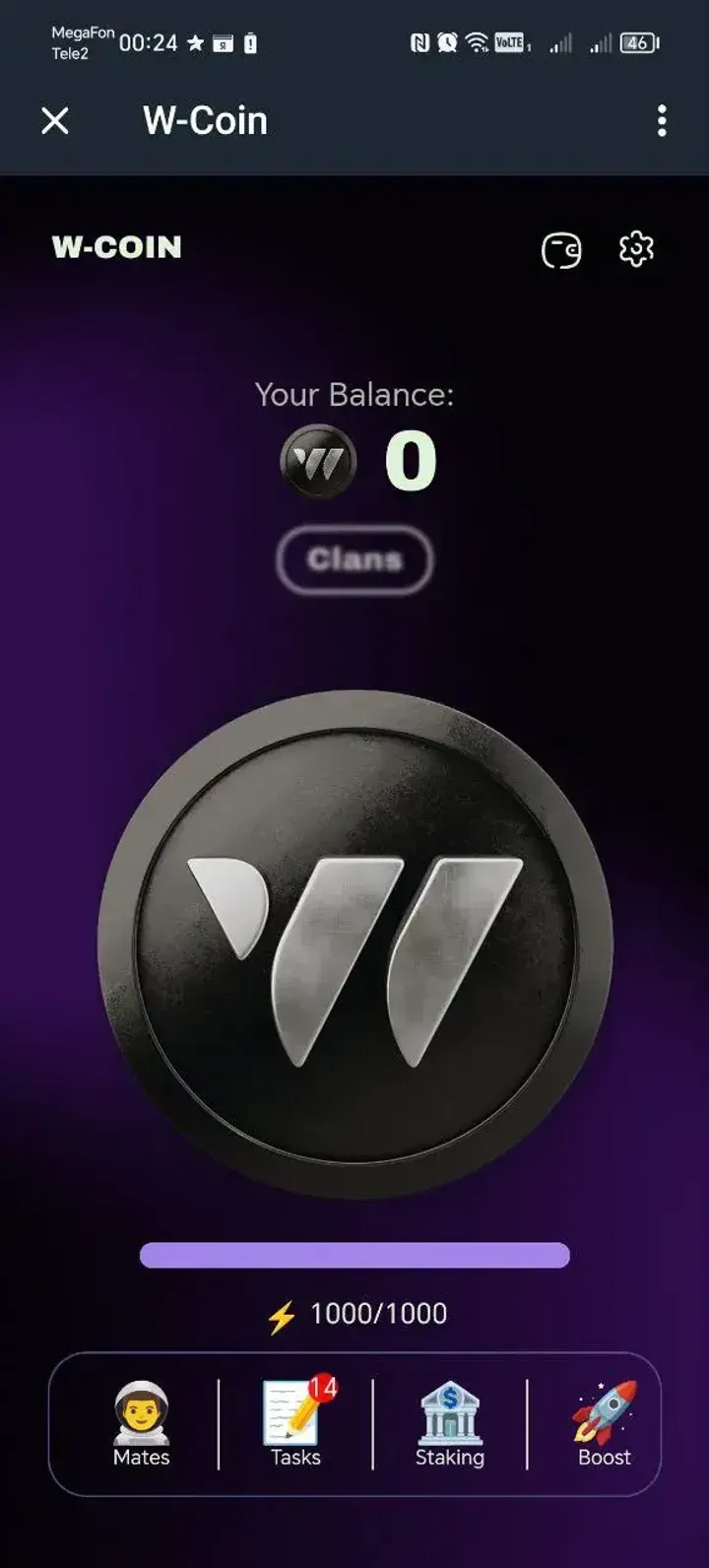Open the wallet icon
Viewport: 709px width, 1568px height.
[x=561, y=250]
